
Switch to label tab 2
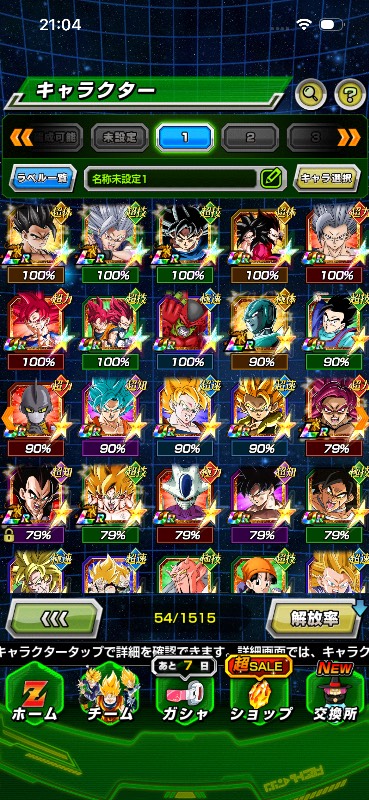click(x=250, y=137)
